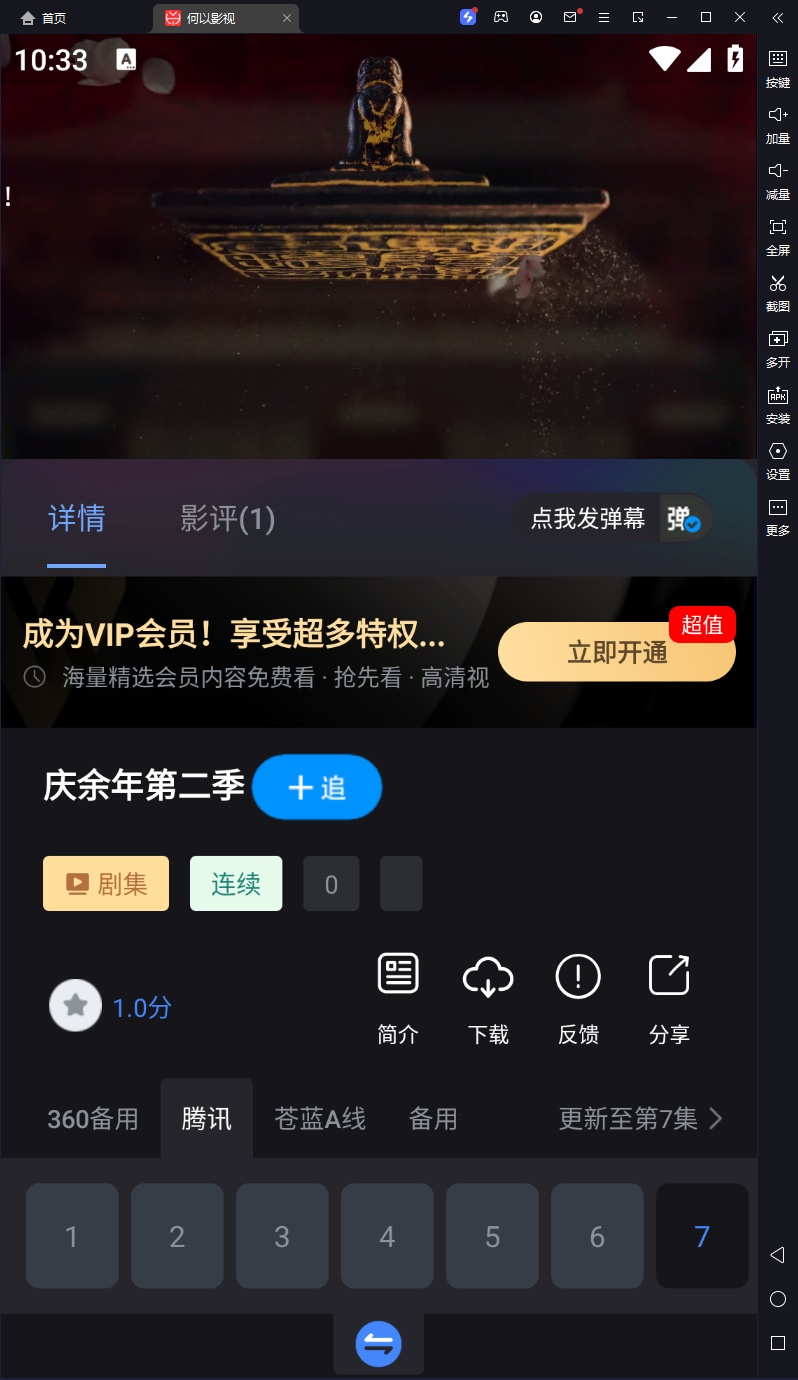Select the 备用 source

click(433, 1118)
